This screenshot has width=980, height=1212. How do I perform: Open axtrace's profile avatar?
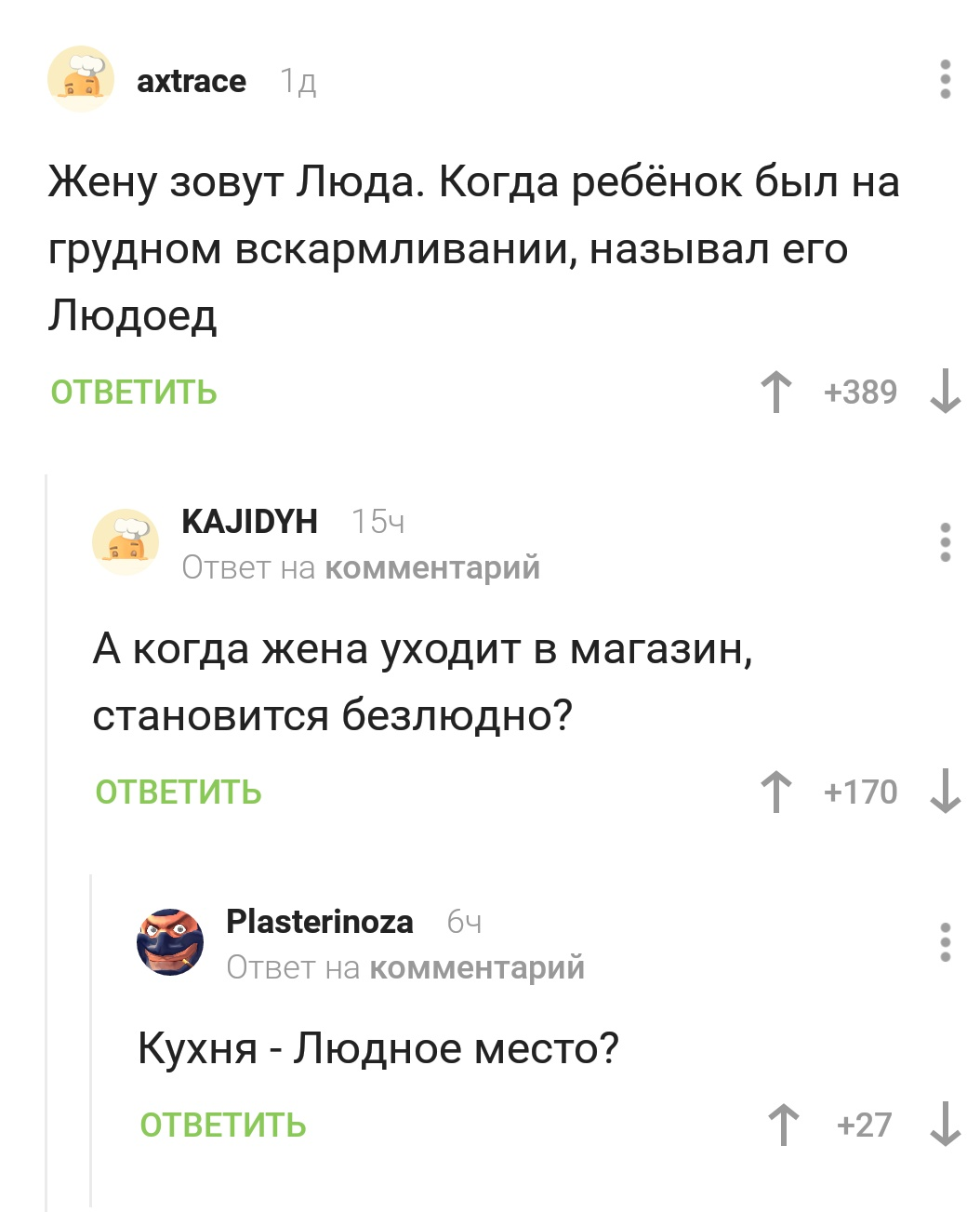[x=81, y=79]
